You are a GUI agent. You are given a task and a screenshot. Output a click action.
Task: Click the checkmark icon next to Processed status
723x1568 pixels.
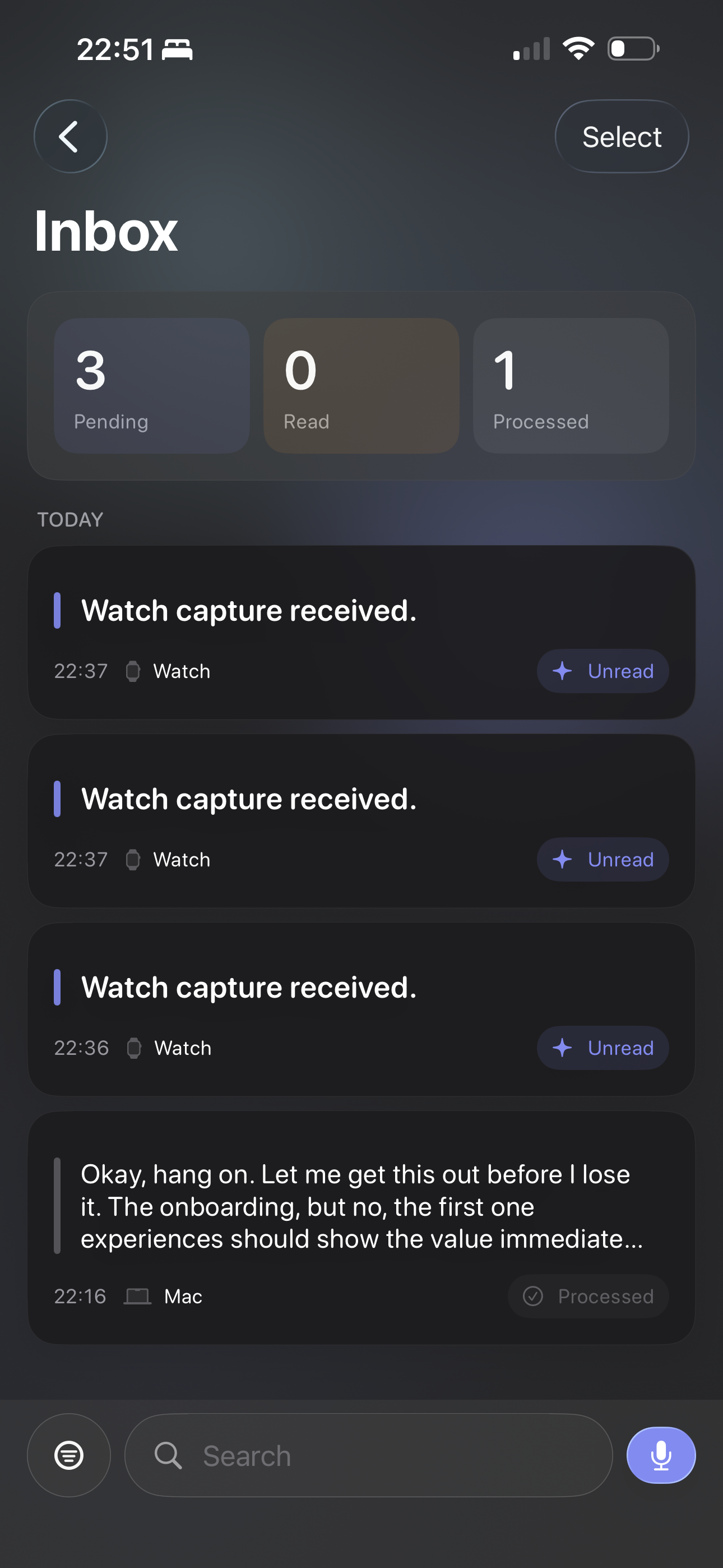click(x=534, y=1296)
